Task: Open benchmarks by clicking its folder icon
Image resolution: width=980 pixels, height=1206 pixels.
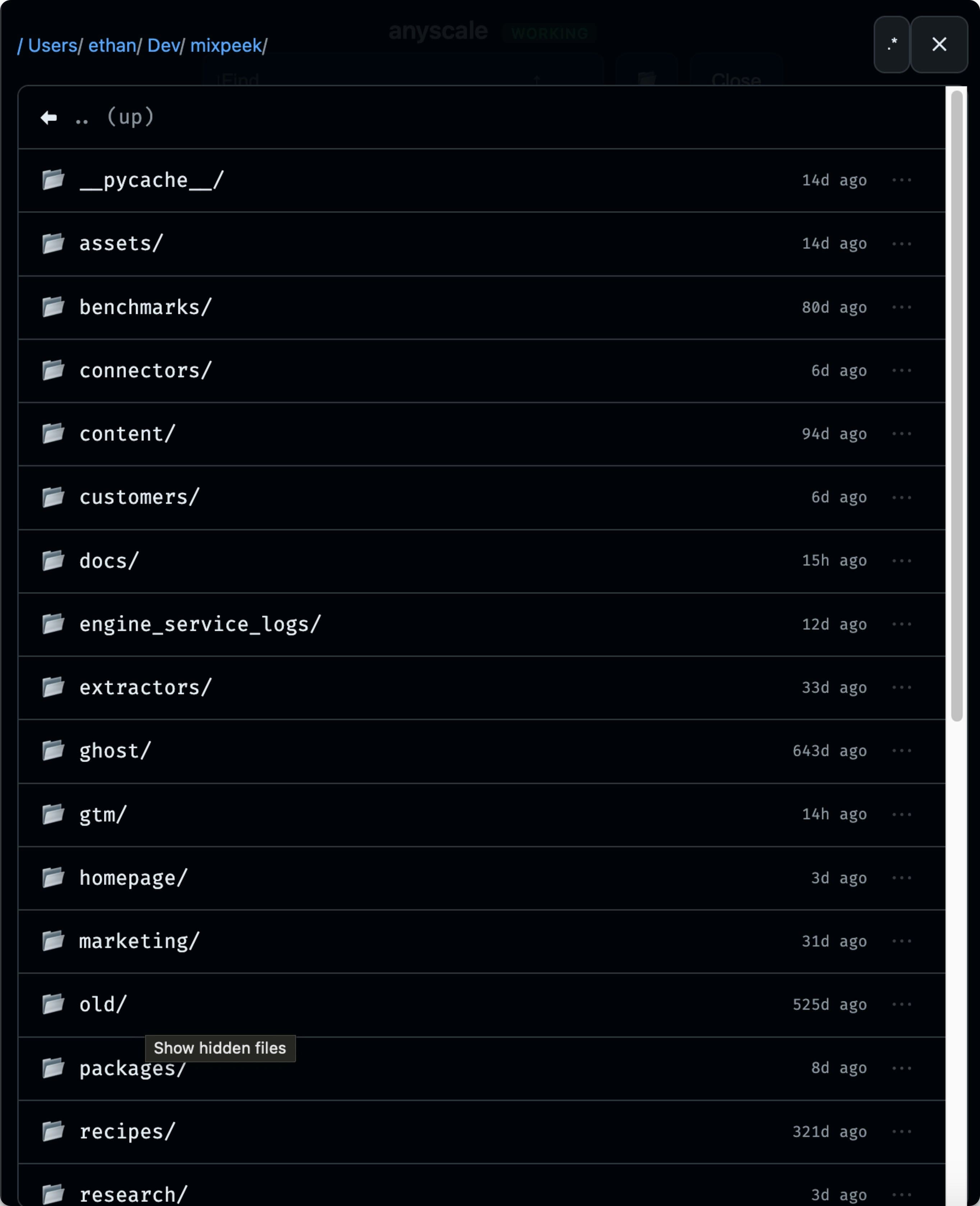Action: point(54,307)
